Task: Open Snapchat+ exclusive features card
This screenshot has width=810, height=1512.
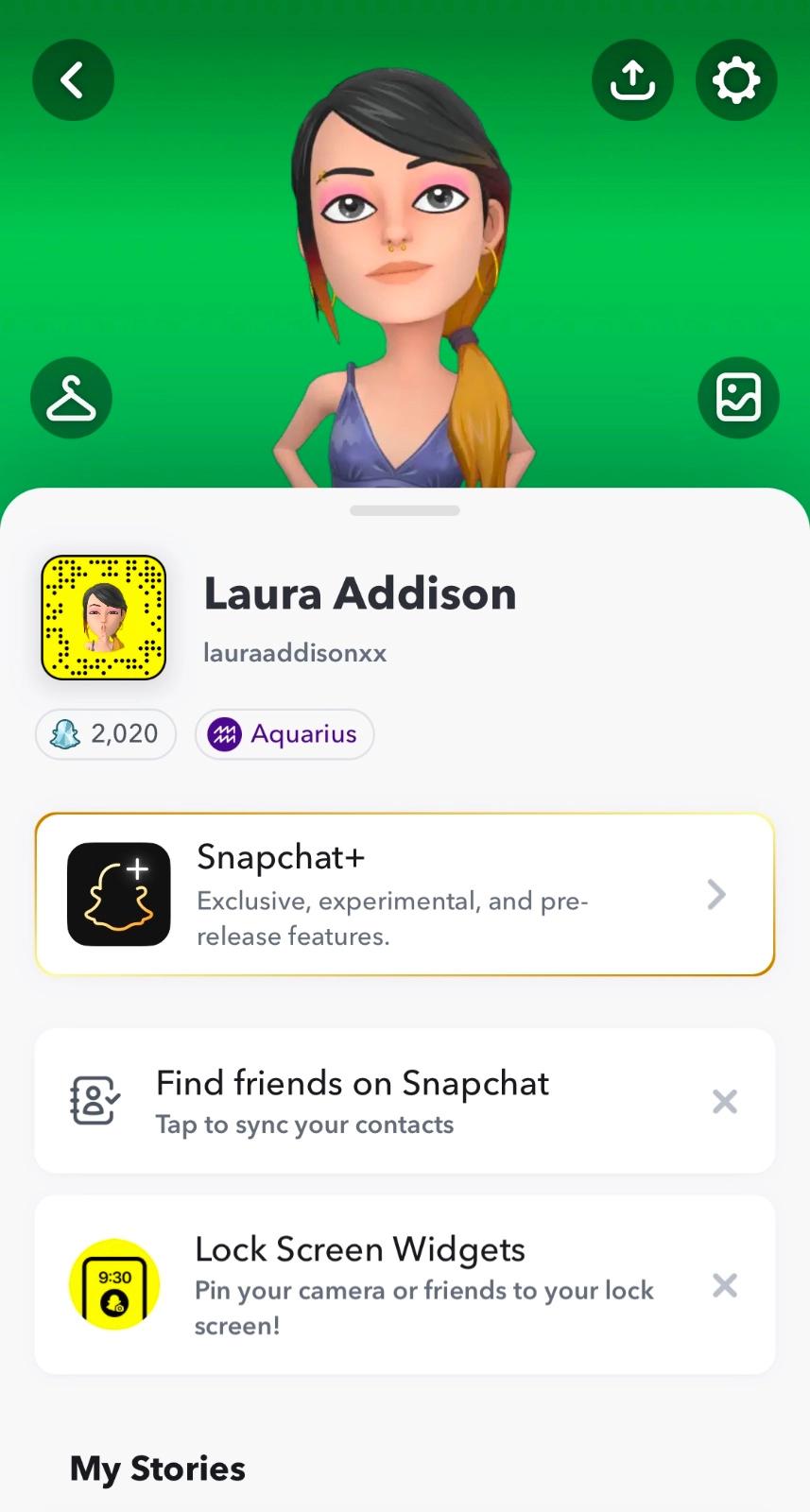Action: [405, 894]
